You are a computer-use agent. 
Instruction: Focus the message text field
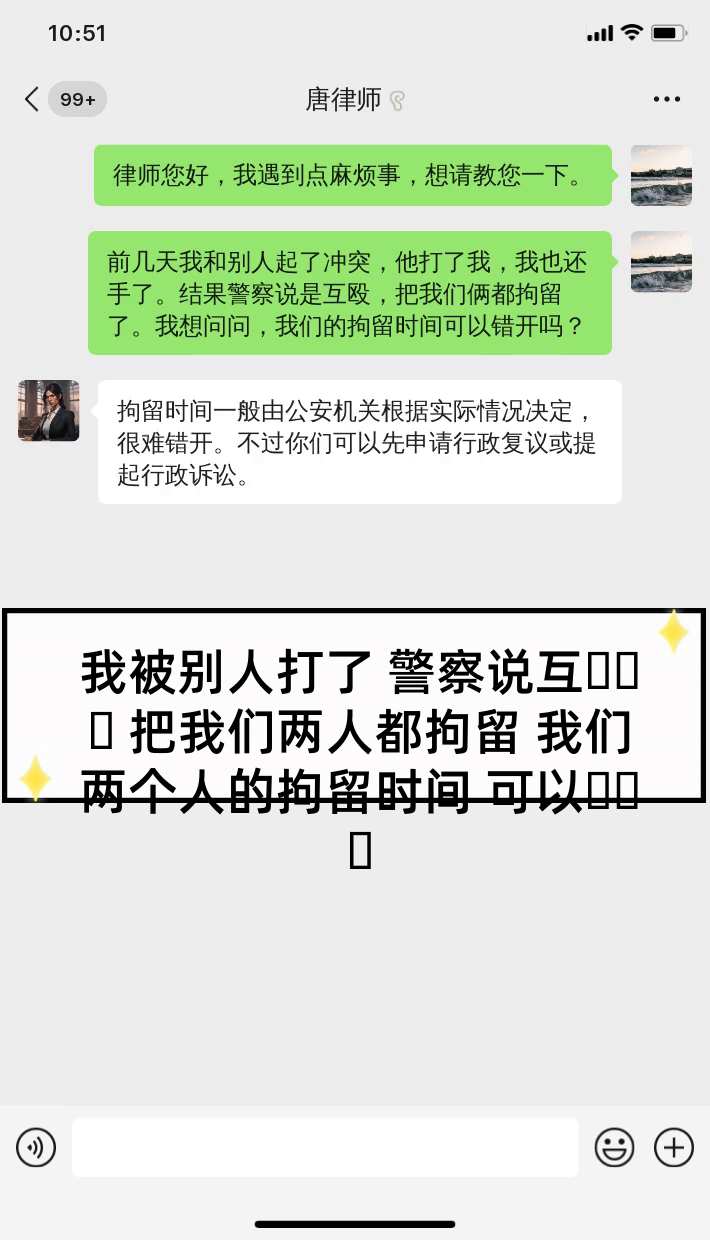click(x=325, y=1147)
